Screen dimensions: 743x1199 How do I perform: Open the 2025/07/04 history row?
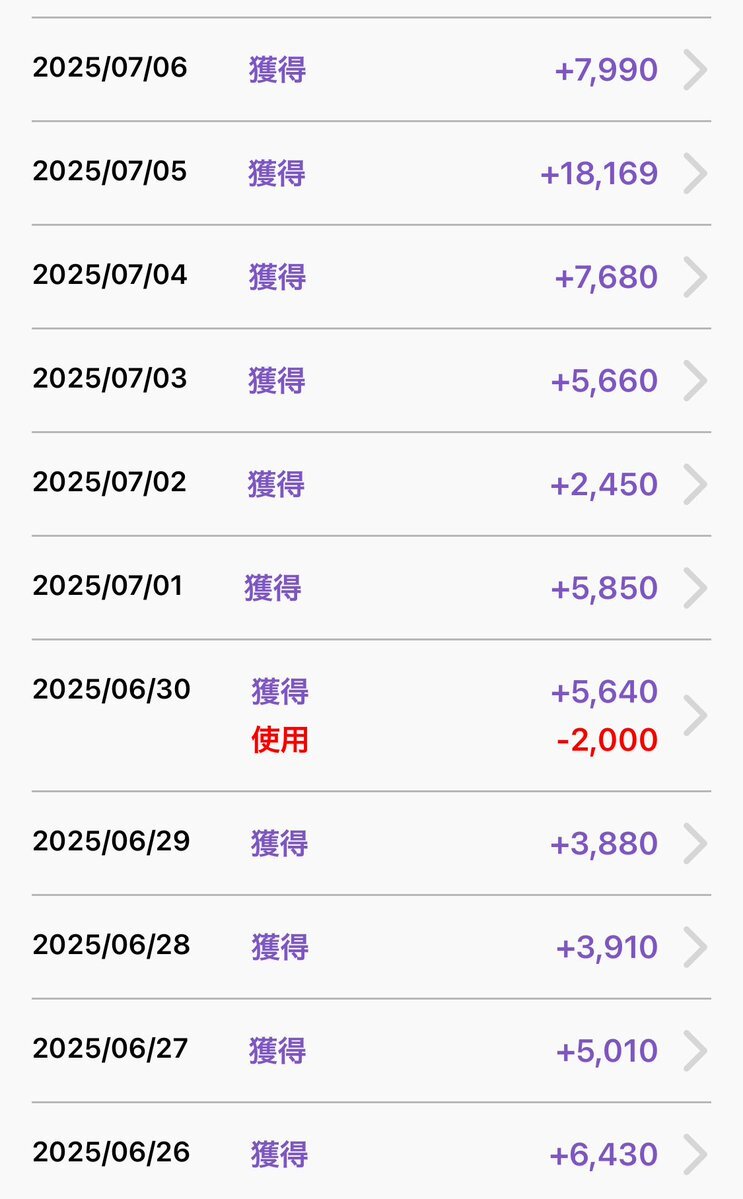372,276
